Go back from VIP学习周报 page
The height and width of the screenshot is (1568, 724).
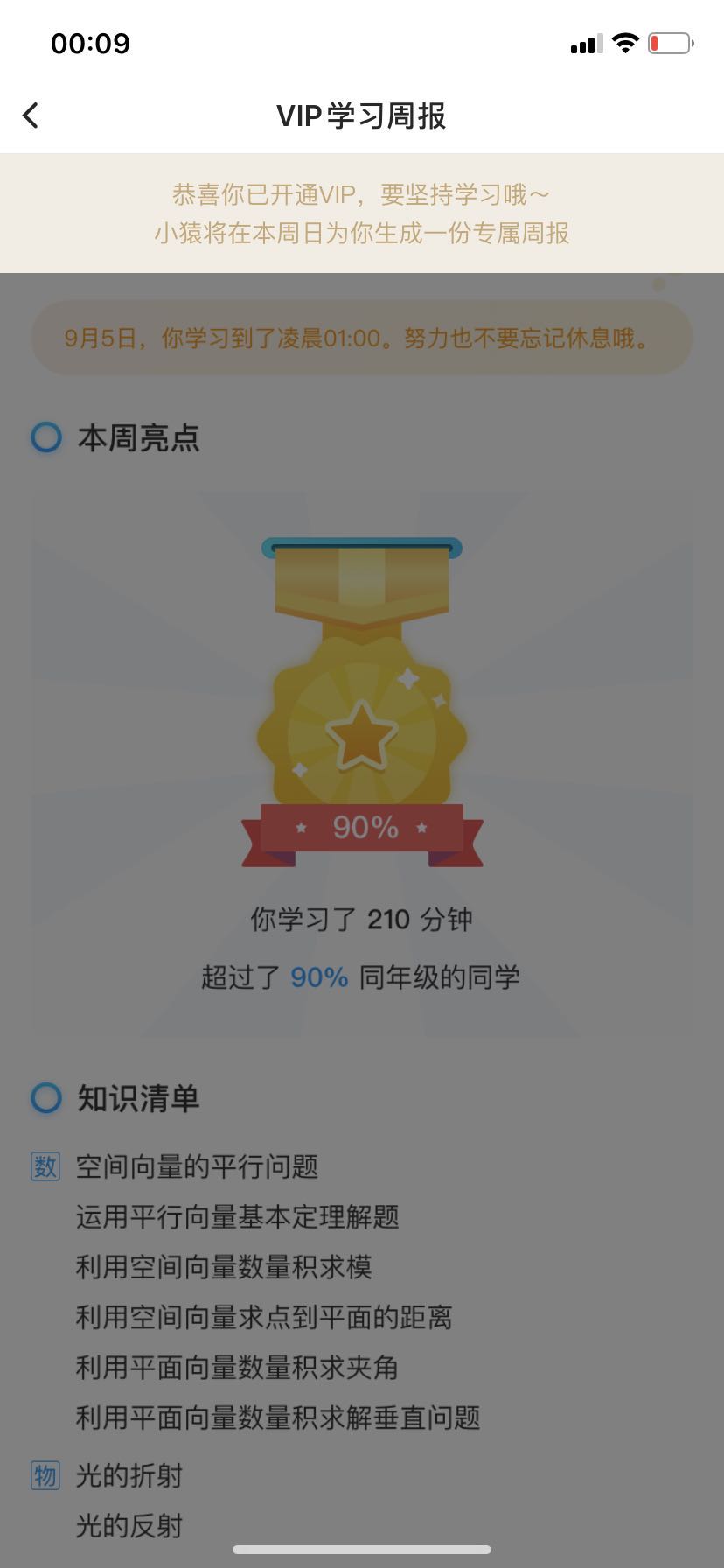(31, 115)
